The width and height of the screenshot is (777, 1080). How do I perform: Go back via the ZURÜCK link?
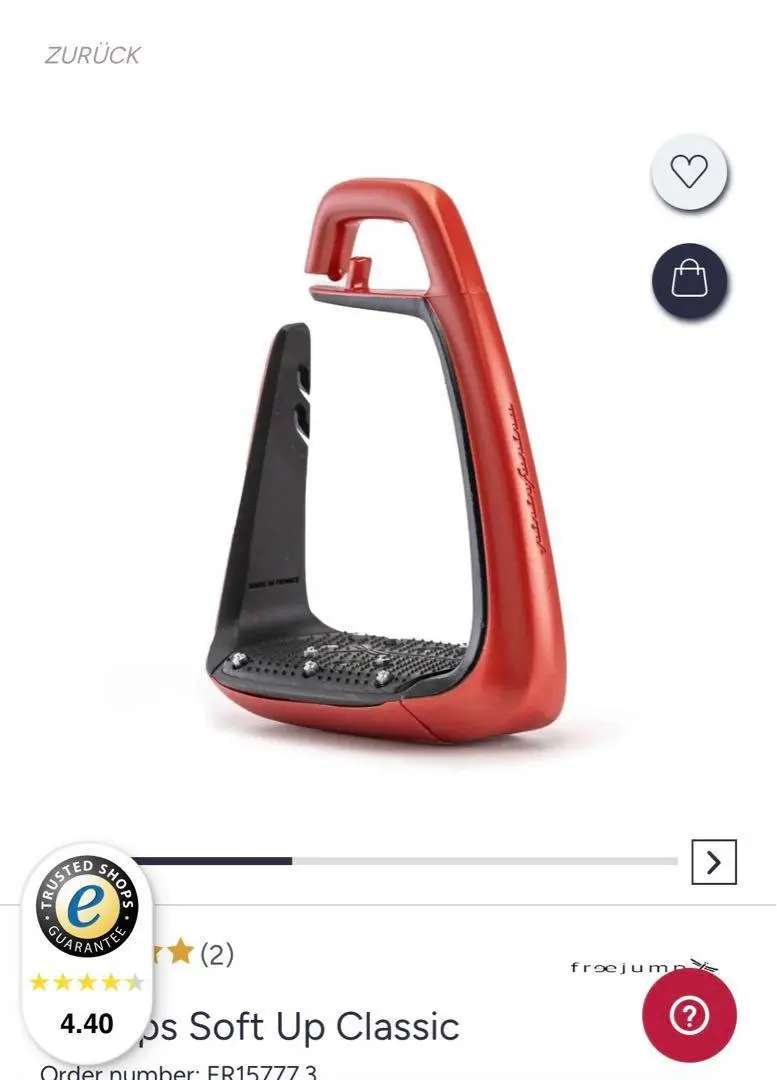[92, 56]
